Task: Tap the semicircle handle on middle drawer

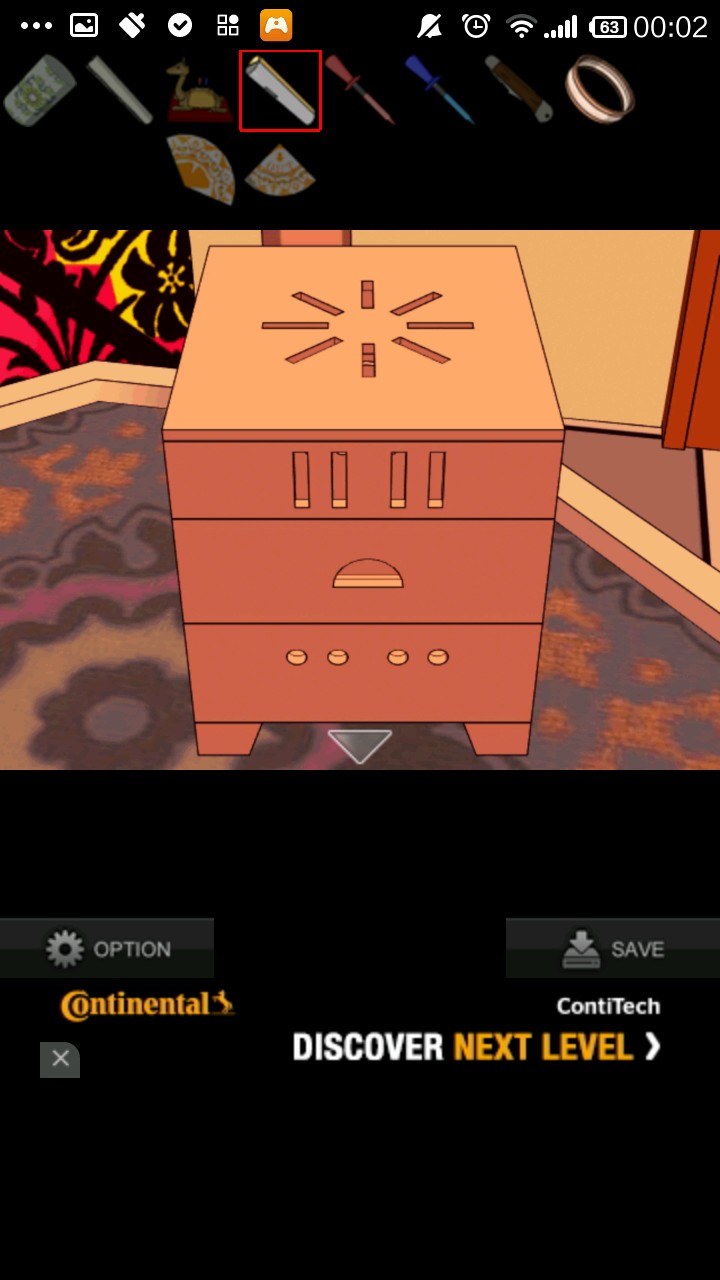Action: coord(367,574)
